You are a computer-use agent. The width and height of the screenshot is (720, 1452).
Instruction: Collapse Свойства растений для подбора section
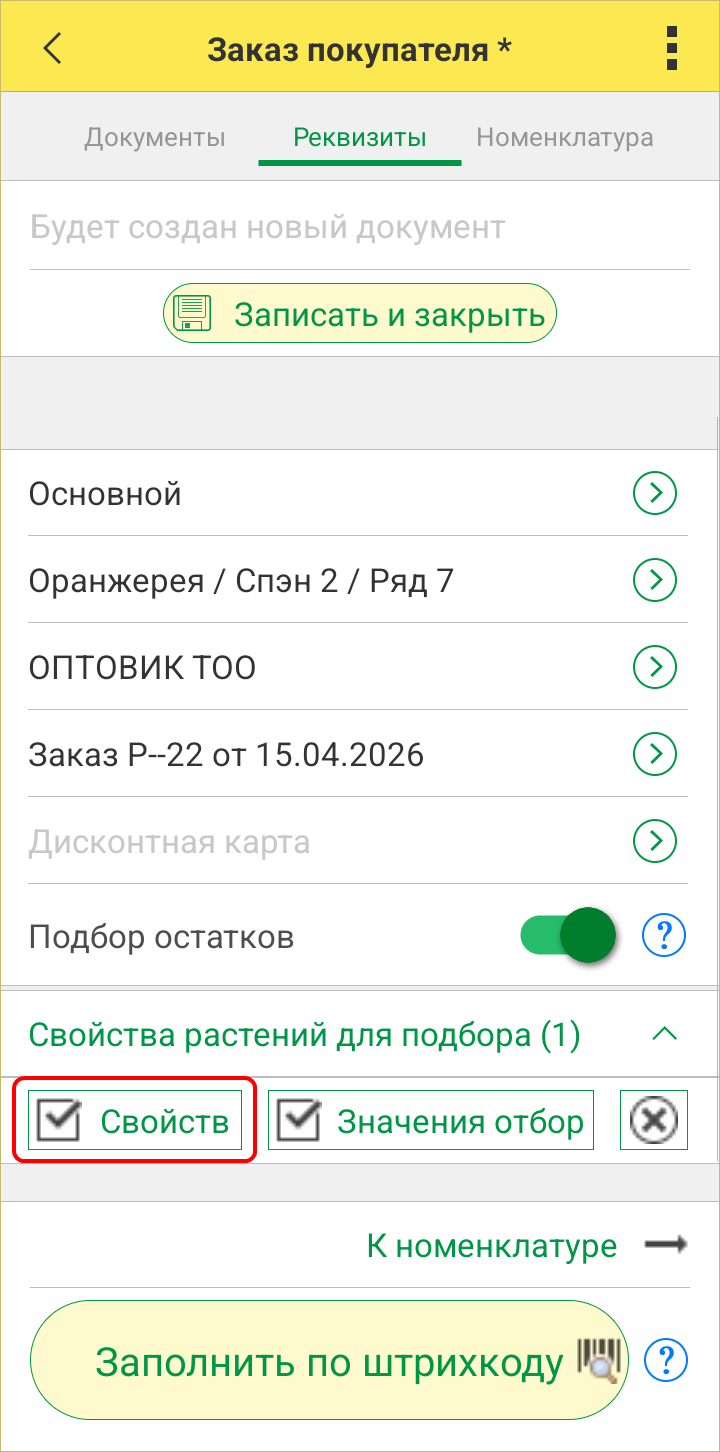[x=664, y=1035]
